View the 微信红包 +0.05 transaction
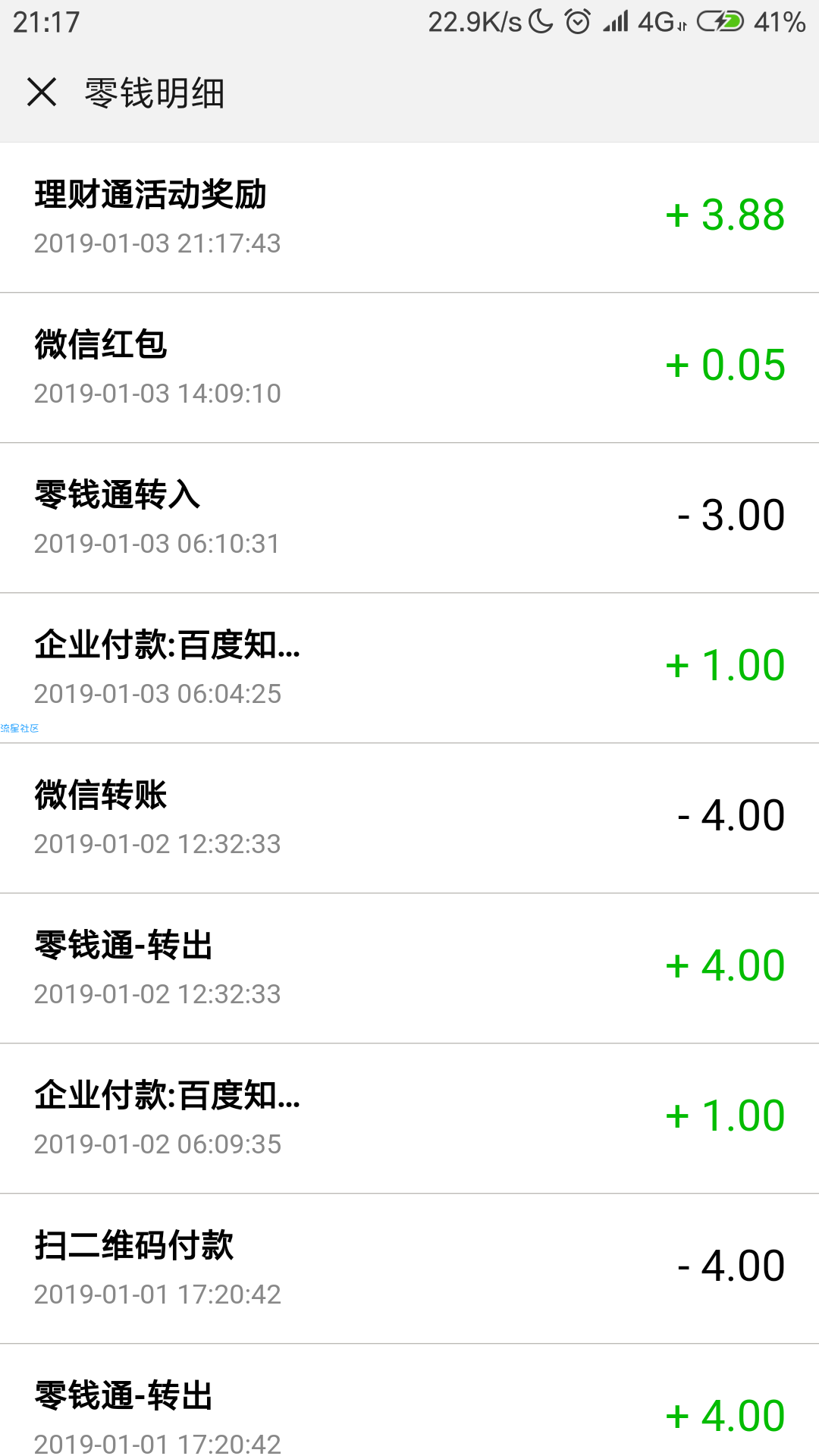 coord(409,367)
